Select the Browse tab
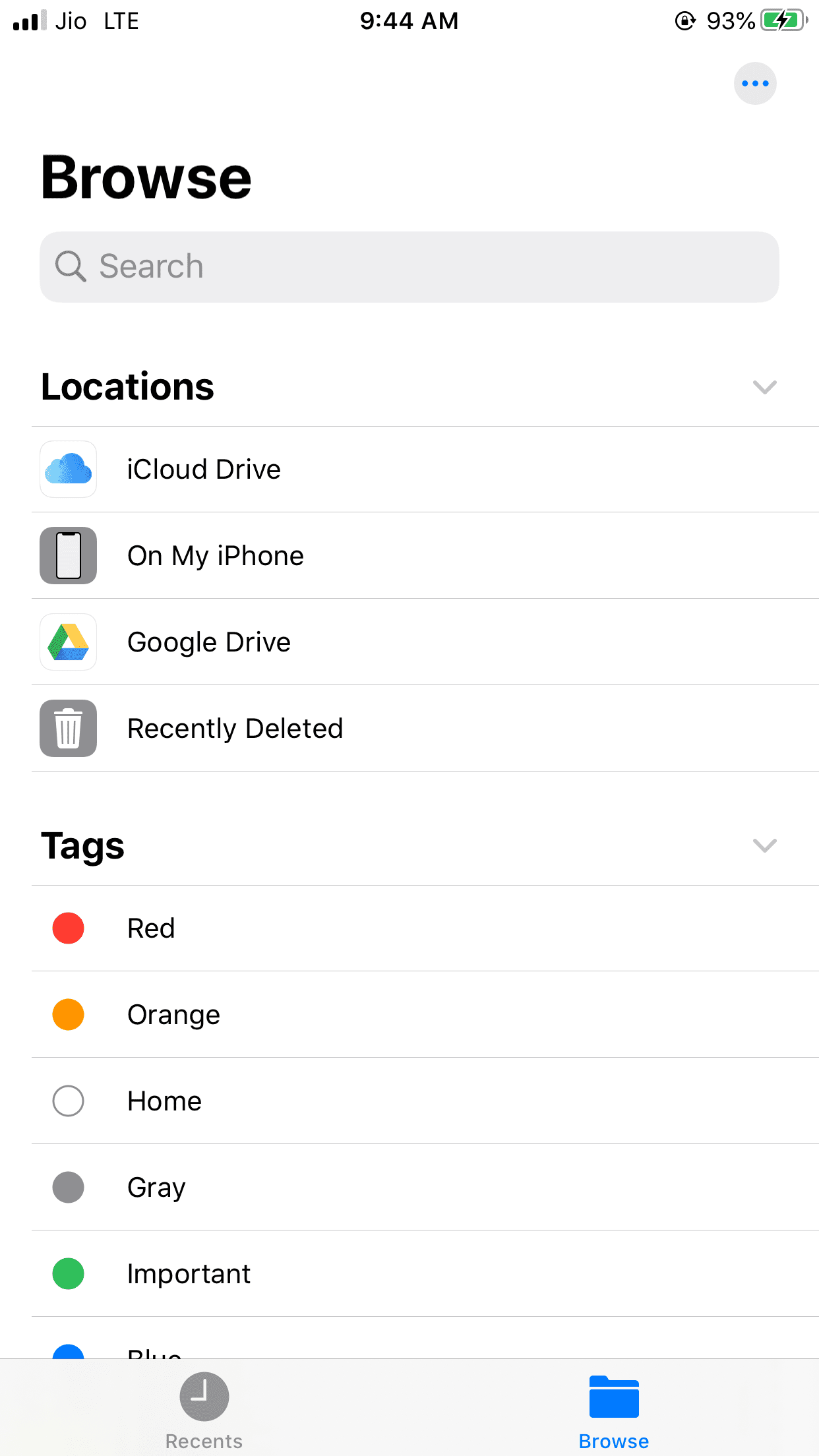The image size is (819, 1456). click(x=614, y=1411)
